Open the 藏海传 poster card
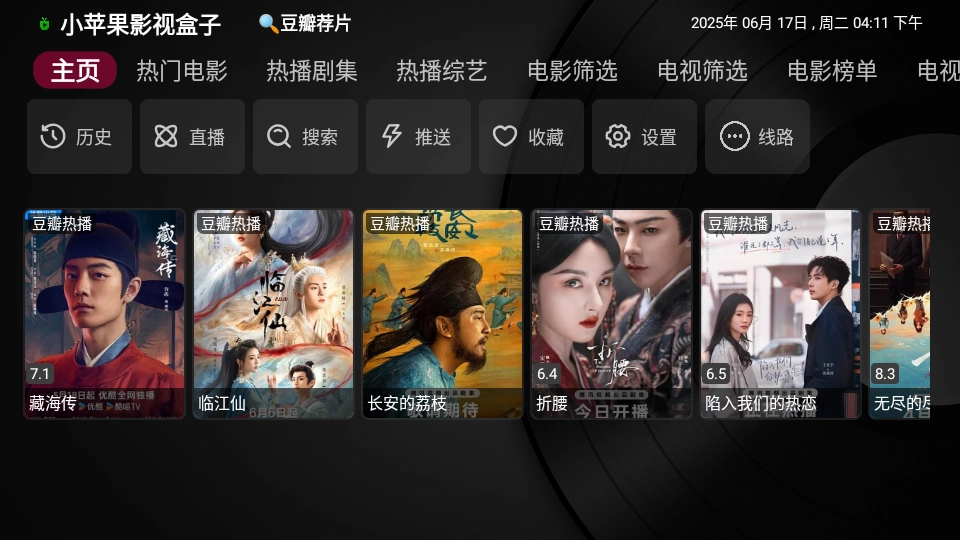The image size is (960, 540). 105,313
